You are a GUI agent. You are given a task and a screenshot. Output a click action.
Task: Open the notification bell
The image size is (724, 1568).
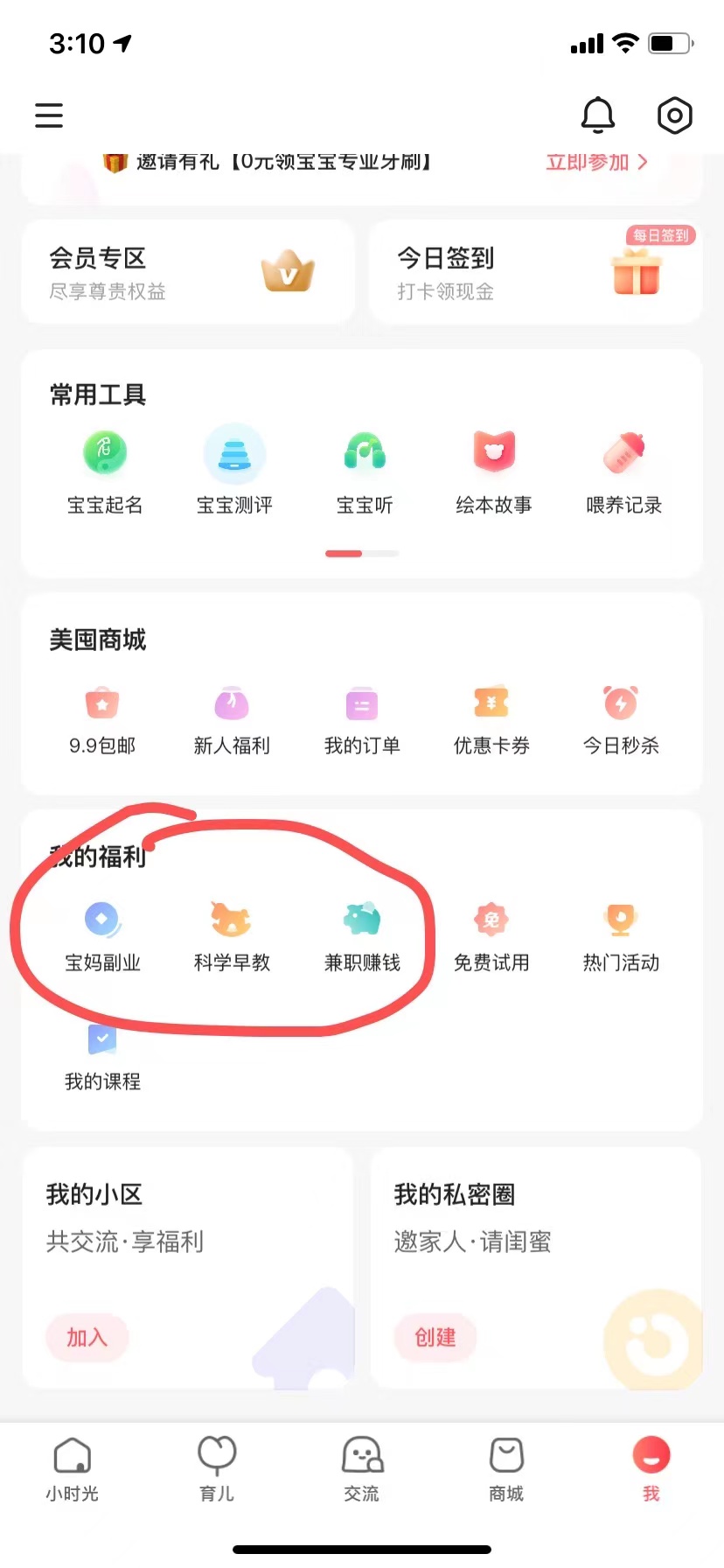click(x=597, y=115)
